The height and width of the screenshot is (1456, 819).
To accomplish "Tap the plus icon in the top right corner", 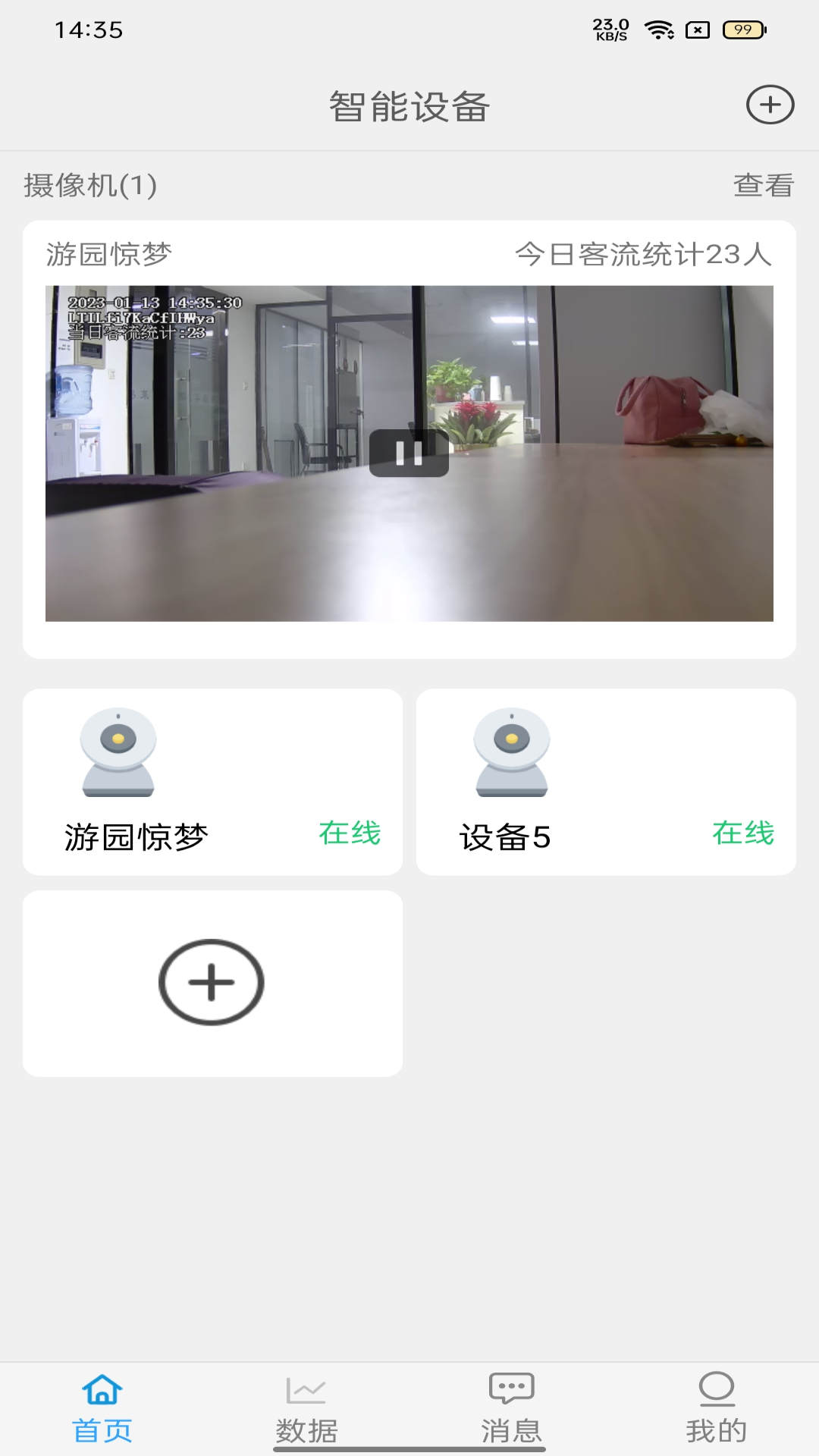I will pyautogui.click(x=770, y=106).
